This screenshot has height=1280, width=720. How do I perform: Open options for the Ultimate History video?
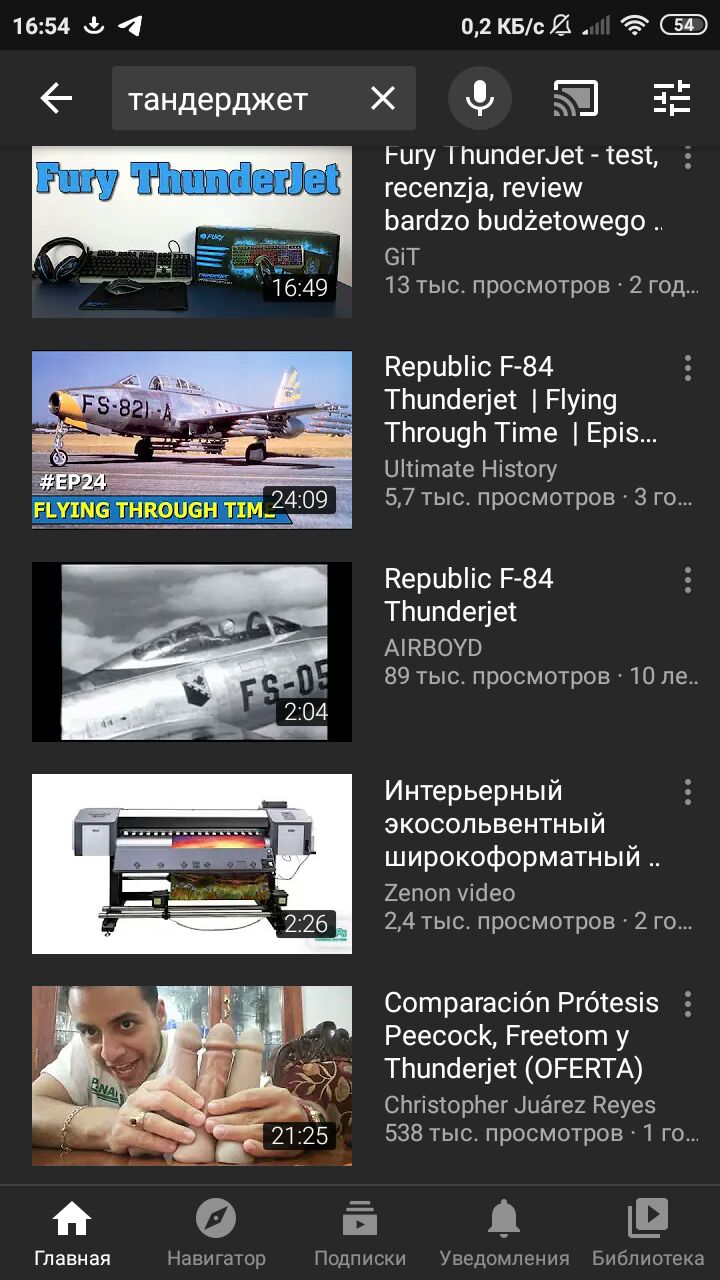(x=687, y=368)
